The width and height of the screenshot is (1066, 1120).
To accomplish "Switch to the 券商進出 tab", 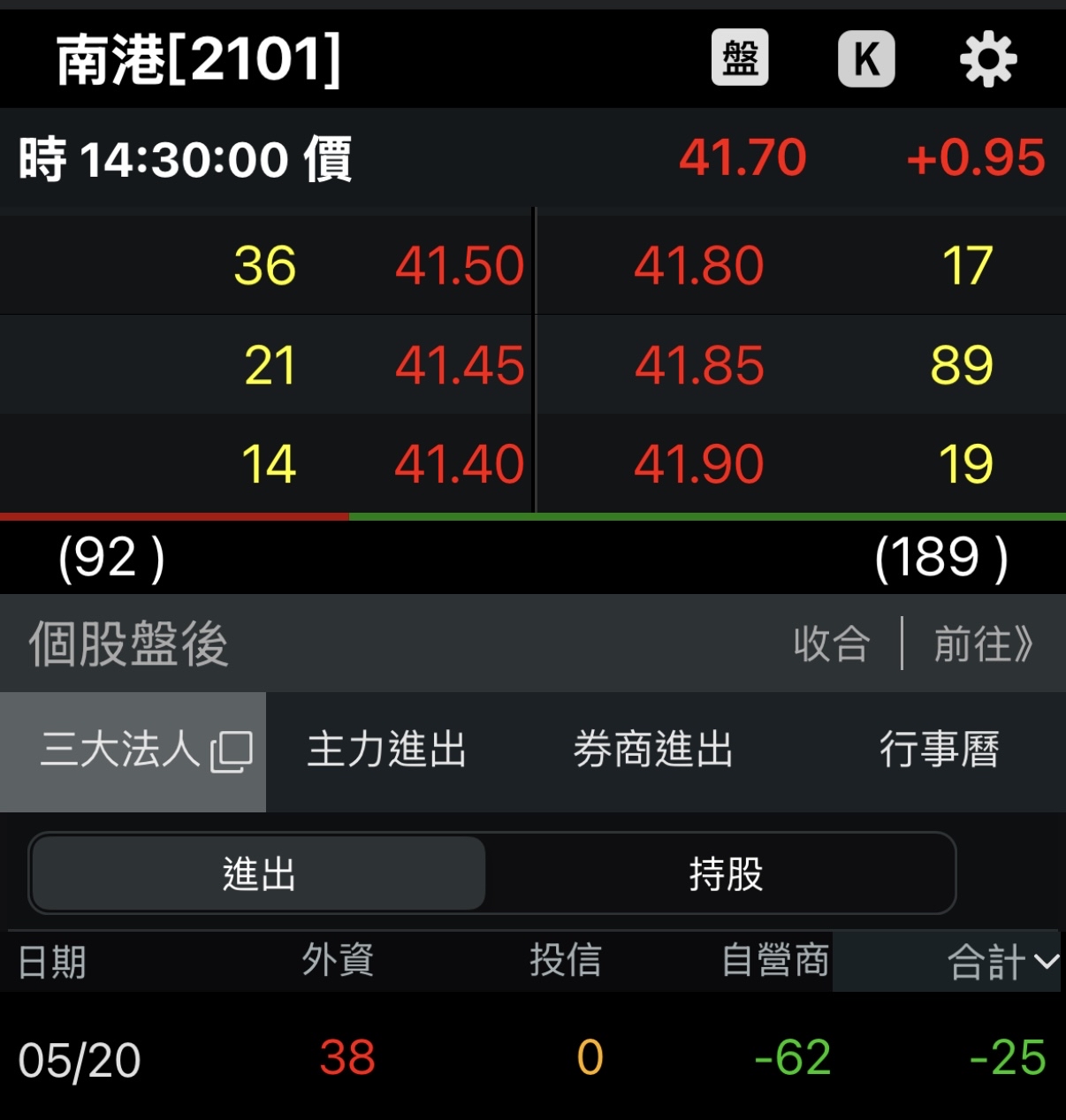I will (653, 750).
